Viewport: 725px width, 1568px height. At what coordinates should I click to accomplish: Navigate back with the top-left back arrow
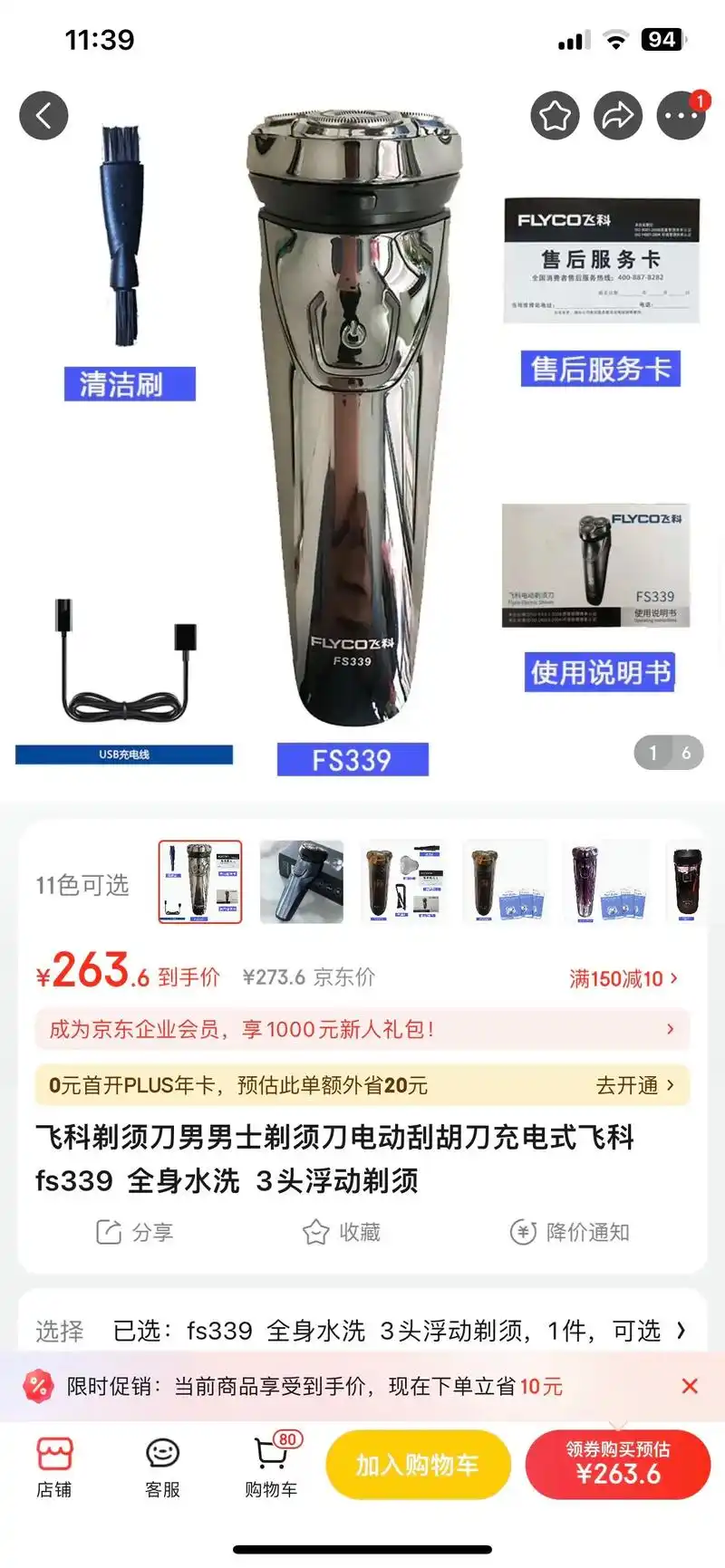coord(43,116)
